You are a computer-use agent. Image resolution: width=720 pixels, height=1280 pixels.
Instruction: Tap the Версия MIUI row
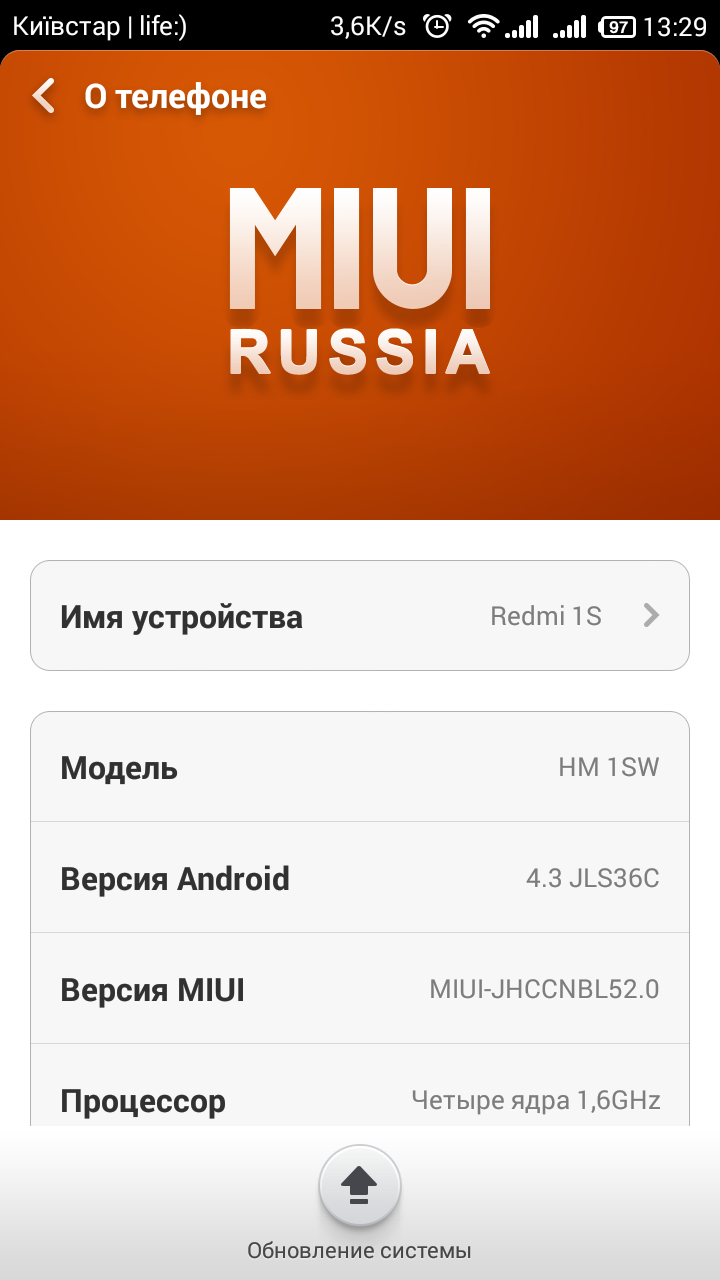360,989
